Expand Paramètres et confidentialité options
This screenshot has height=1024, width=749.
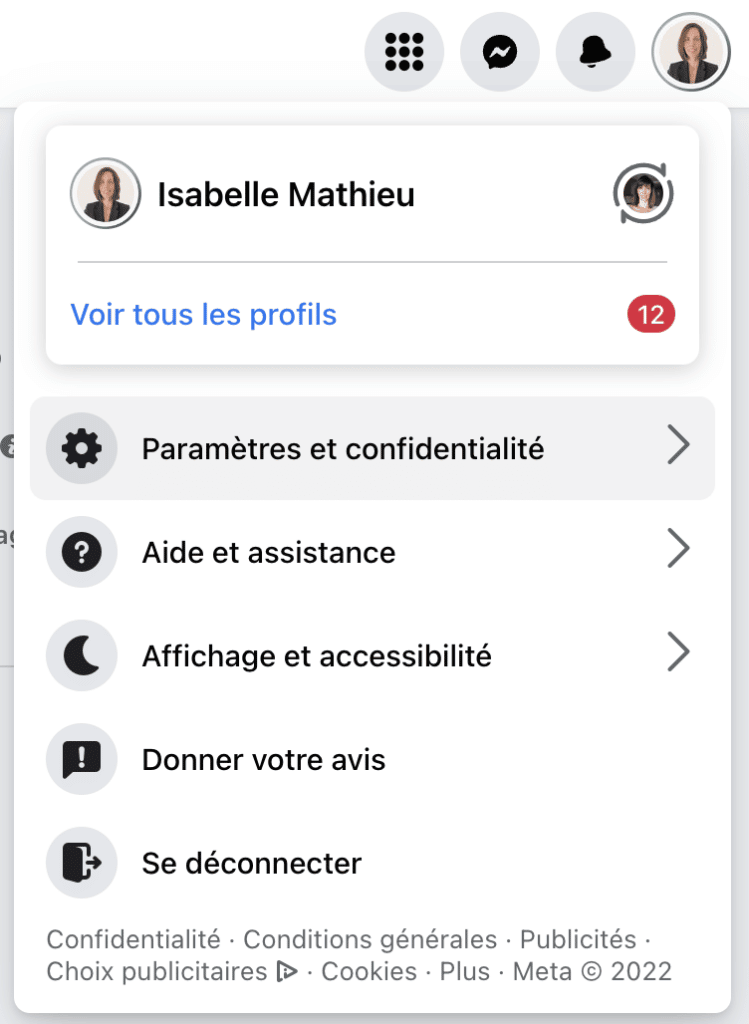pos(372,448)
